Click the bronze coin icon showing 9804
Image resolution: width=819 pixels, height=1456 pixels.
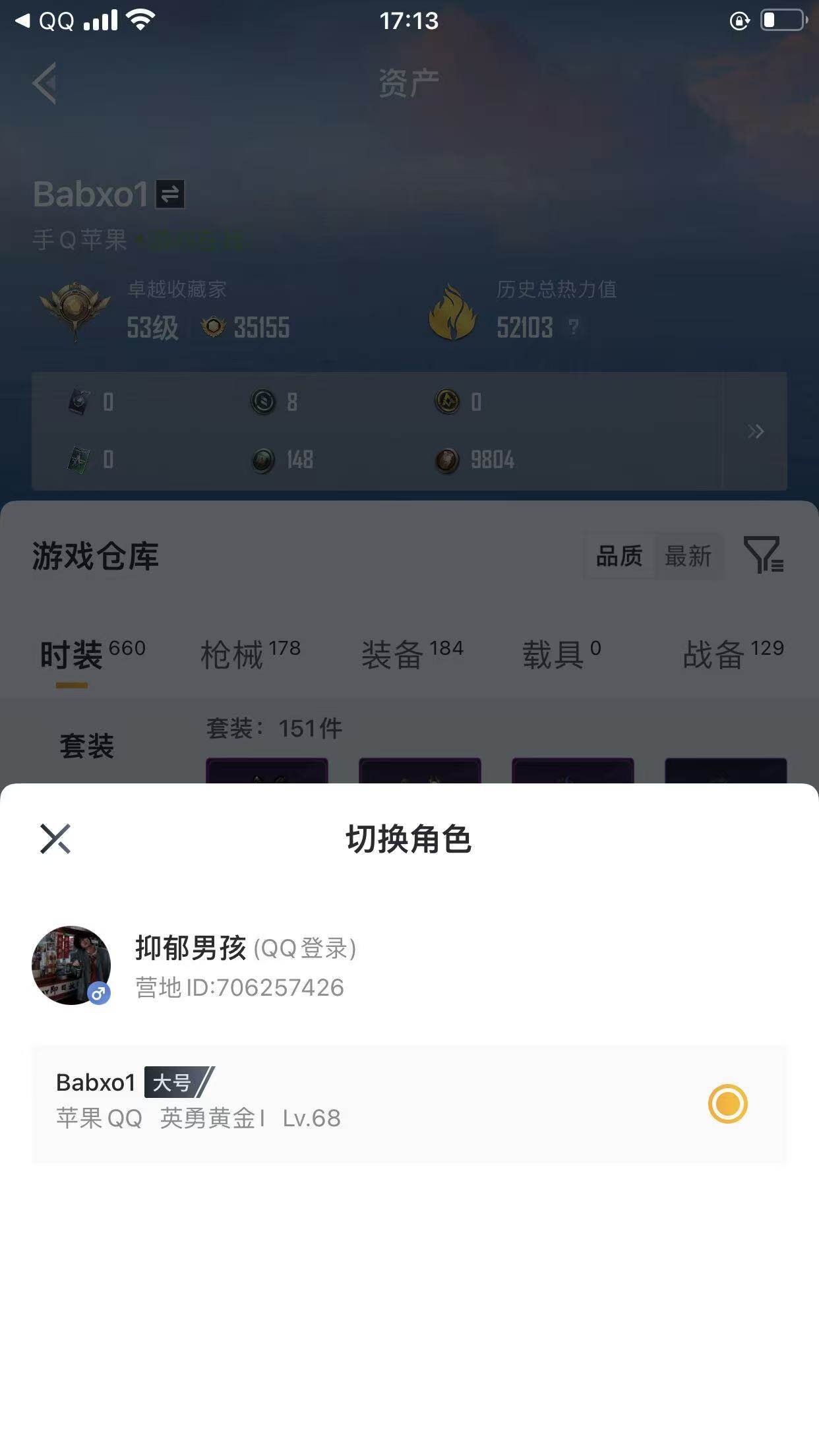coord(446,461)
